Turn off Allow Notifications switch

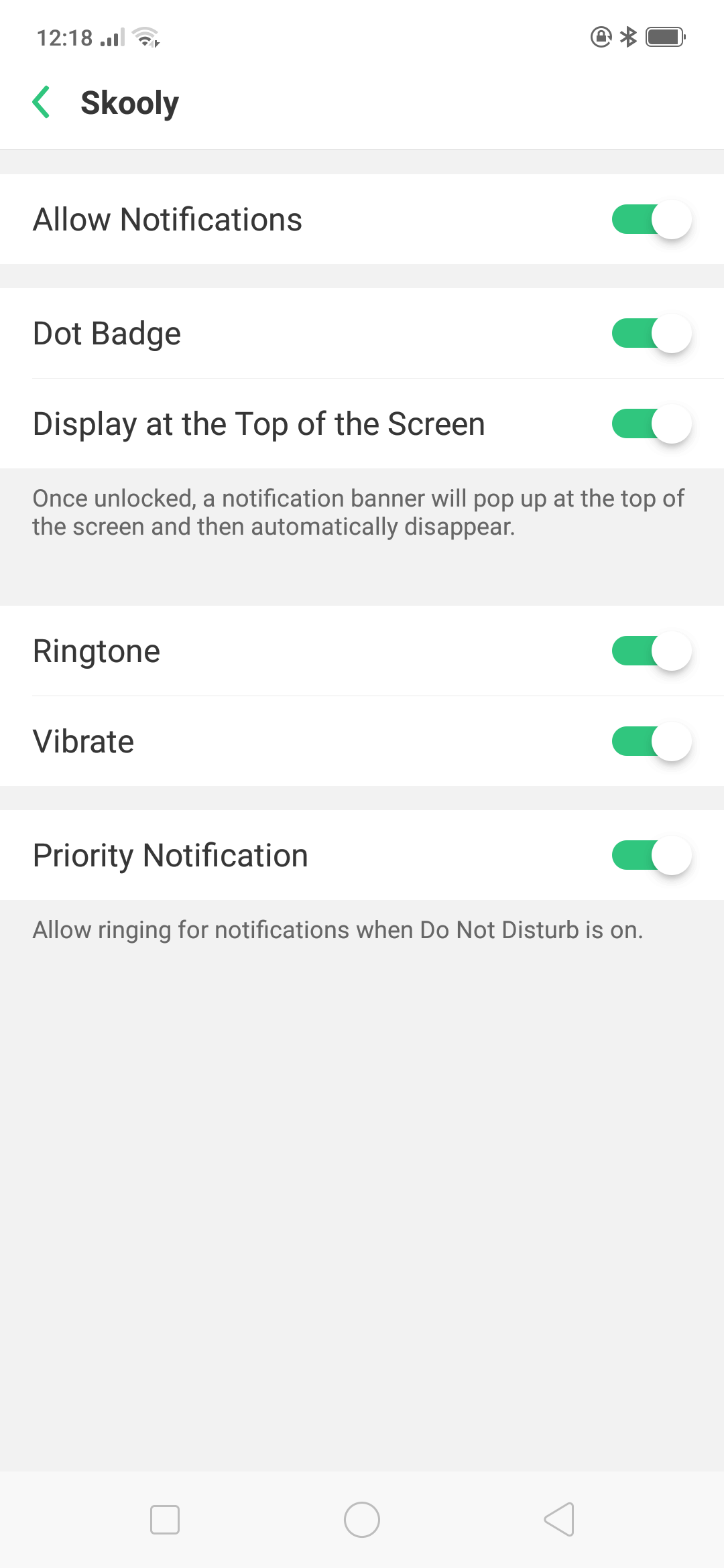(x=652, y=220)
